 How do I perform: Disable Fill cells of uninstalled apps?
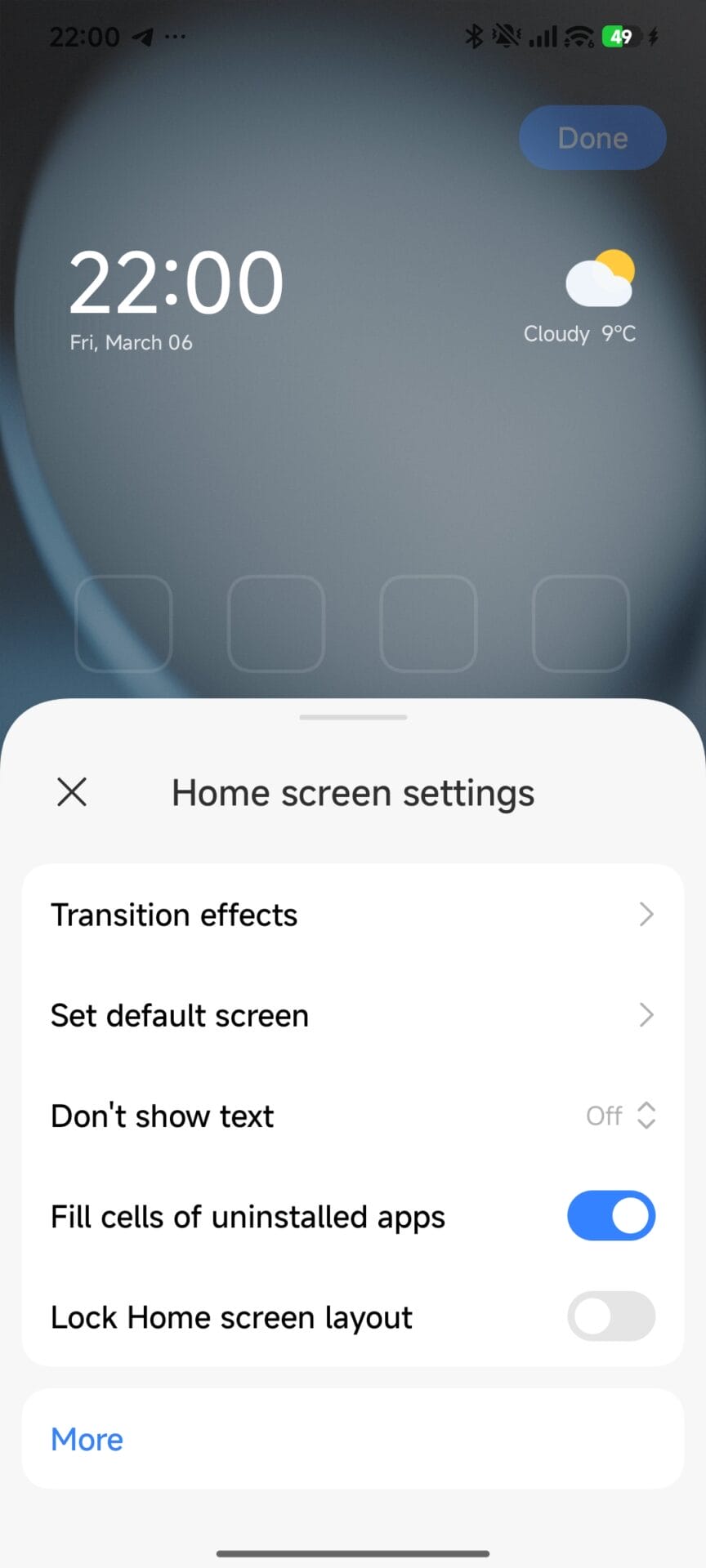610,1216
